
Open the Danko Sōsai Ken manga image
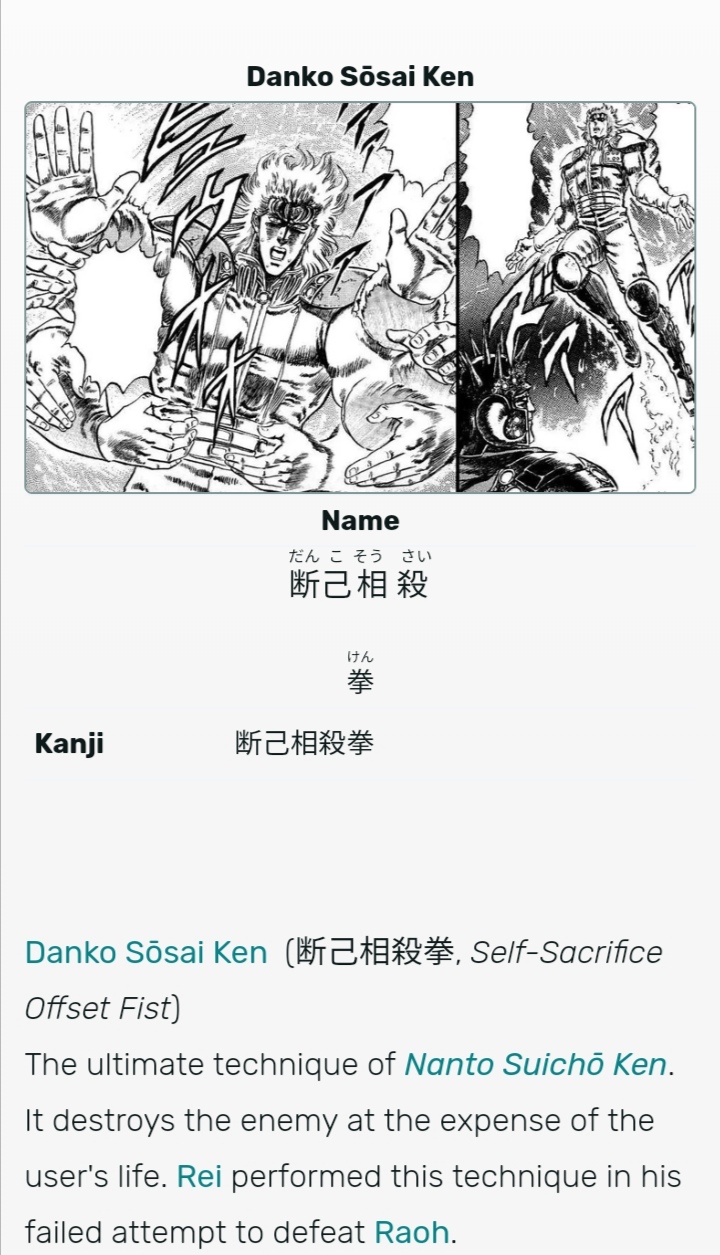click(360, 297)
